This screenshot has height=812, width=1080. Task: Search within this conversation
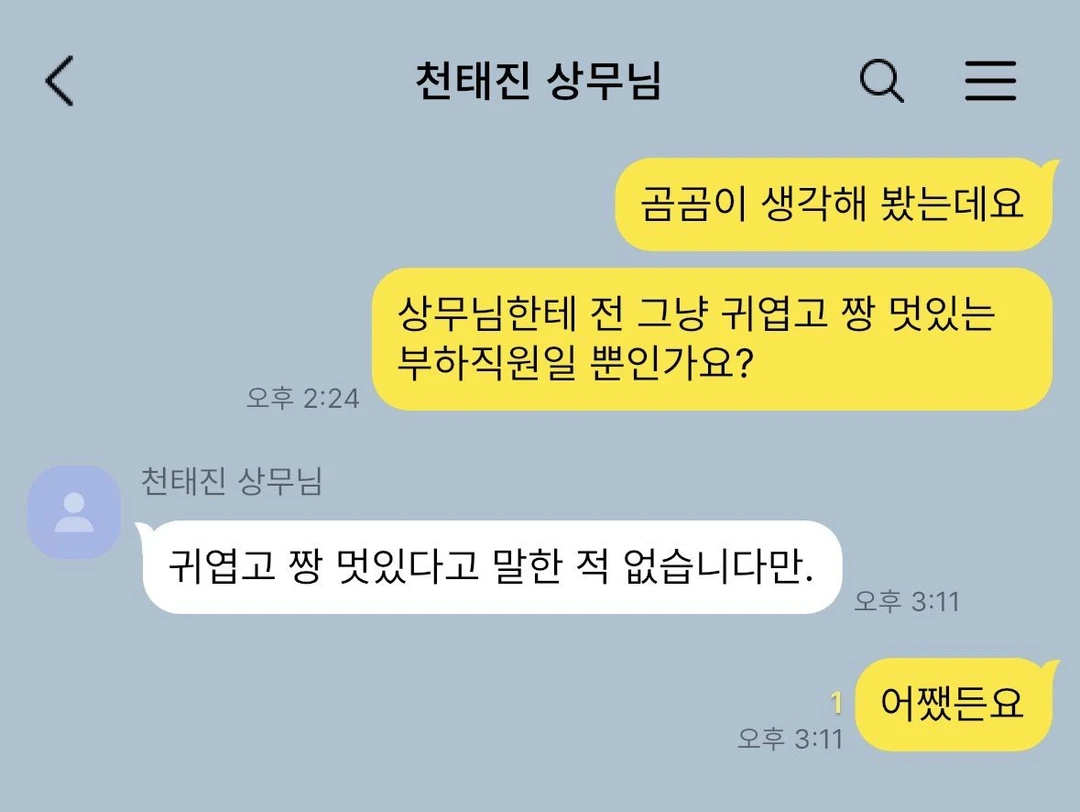coord(882,81)
